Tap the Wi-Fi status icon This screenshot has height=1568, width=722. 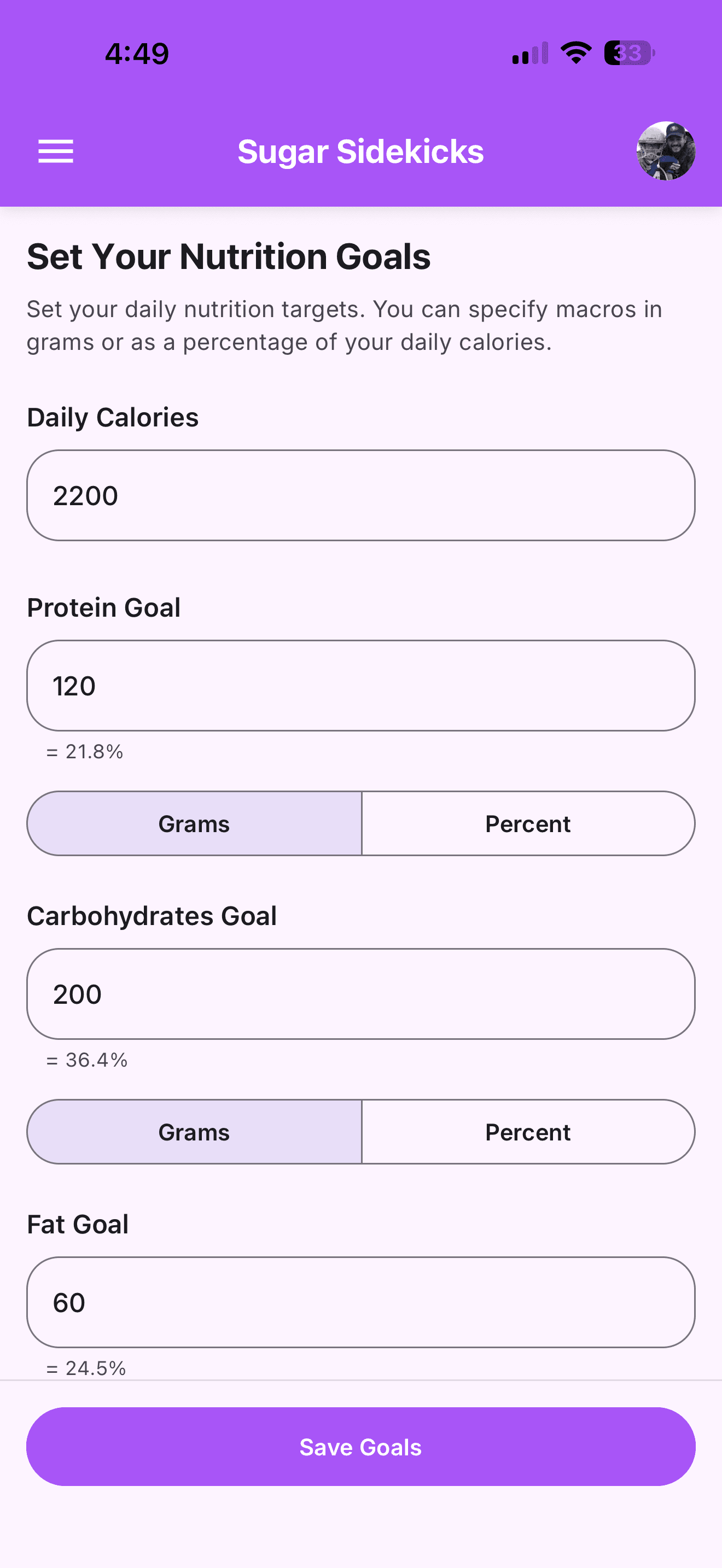pyautogui.click(x=574, y=54)
